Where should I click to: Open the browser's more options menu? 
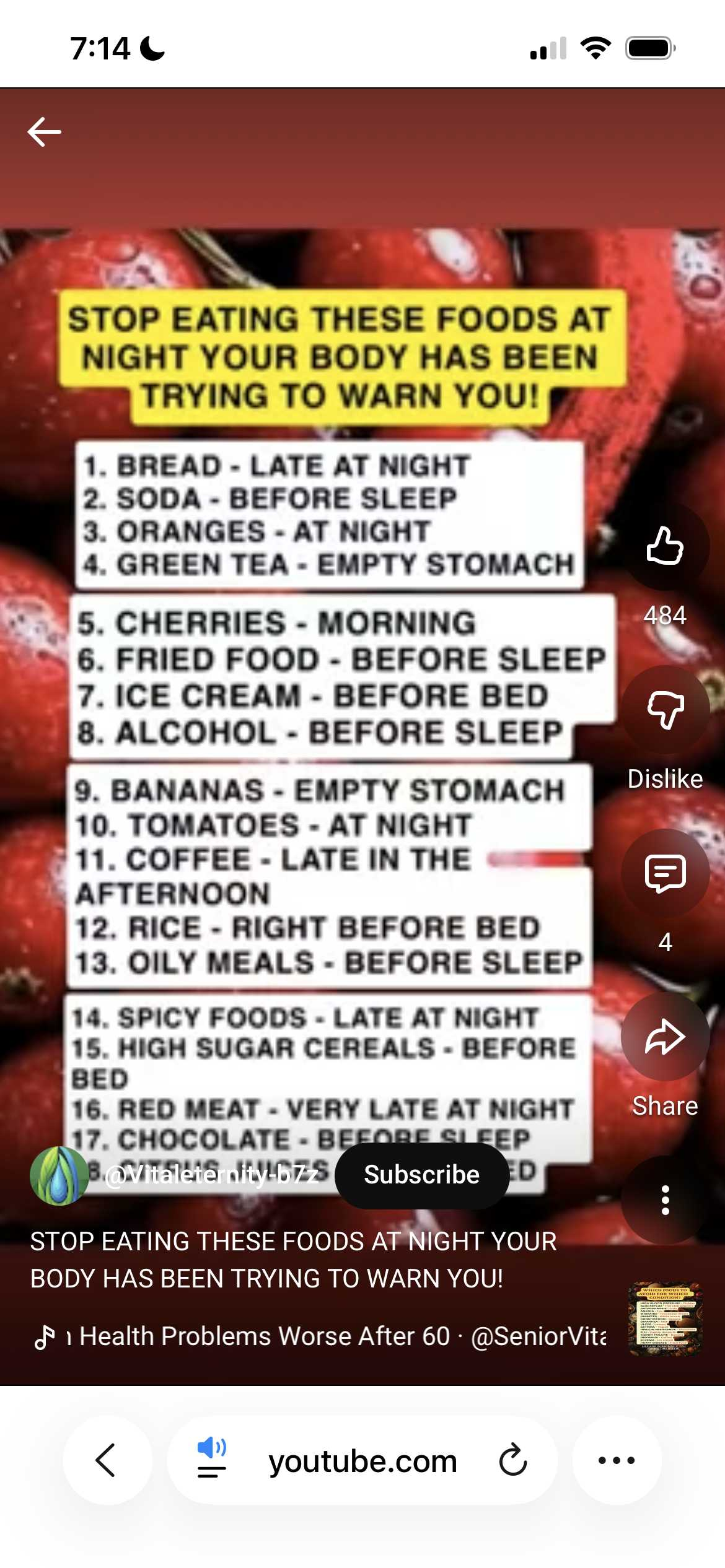coord(616,1460)
